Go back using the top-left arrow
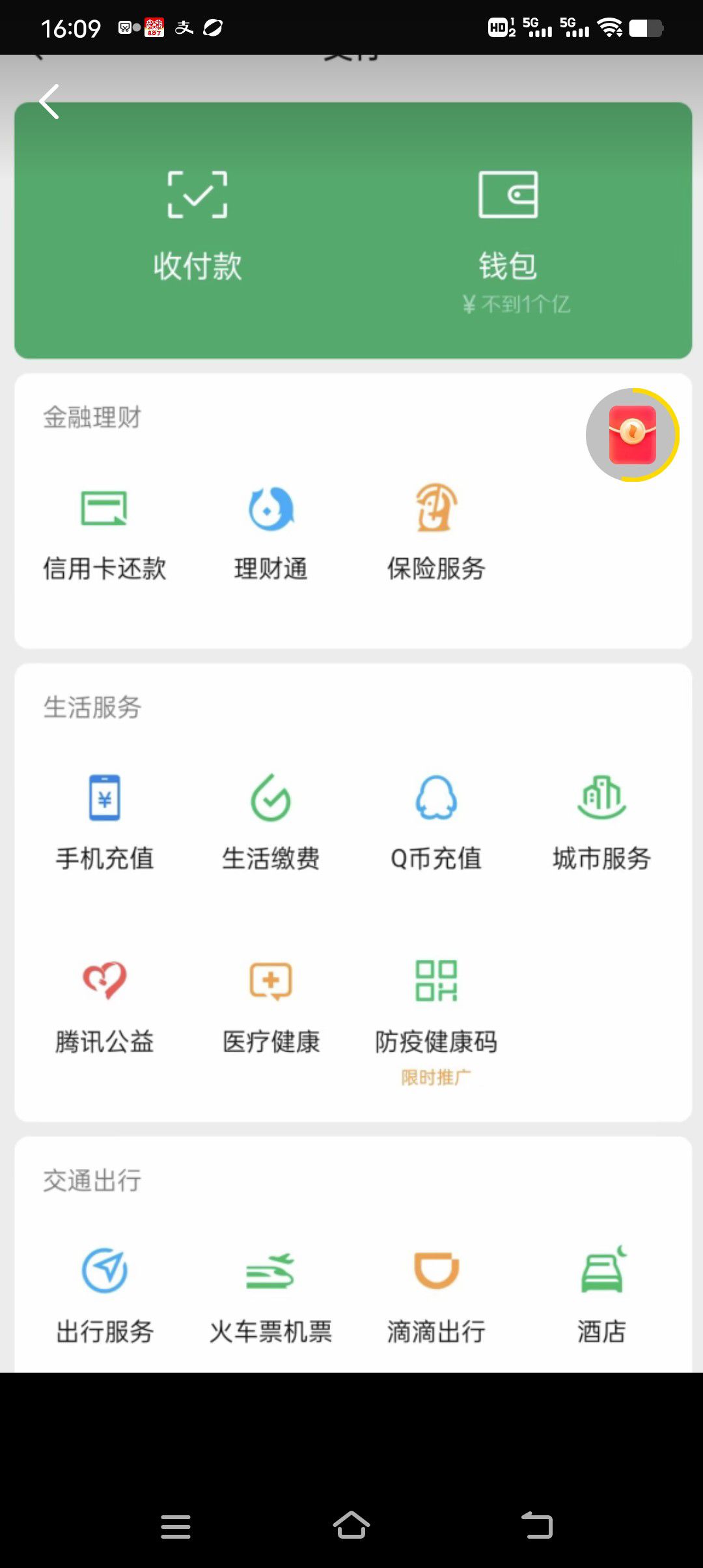The height and width of the screenshot is (1568, 703). tap(49, 102)
